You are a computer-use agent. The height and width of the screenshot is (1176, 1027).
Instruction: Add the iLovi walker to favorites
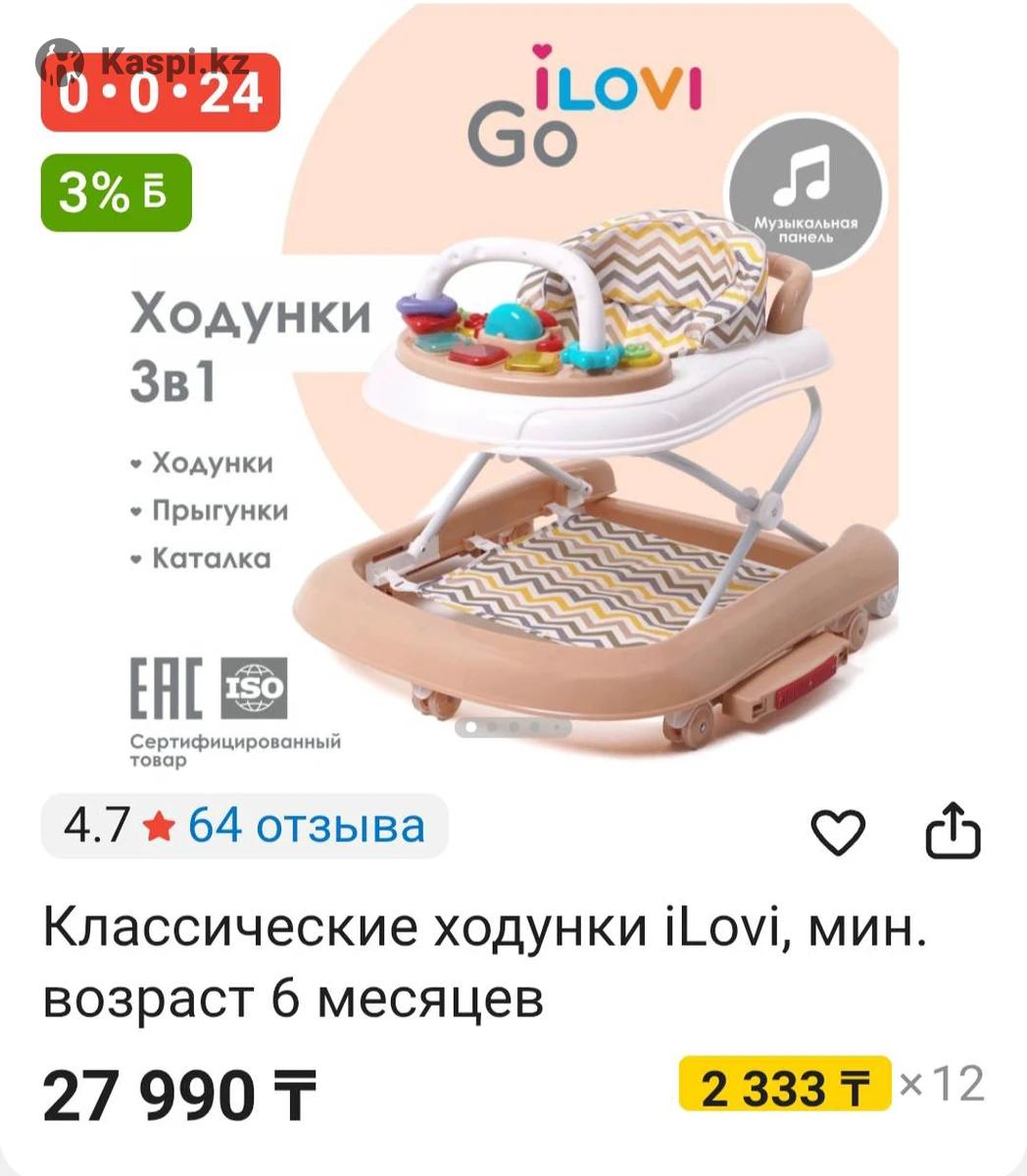click(838, 832)
